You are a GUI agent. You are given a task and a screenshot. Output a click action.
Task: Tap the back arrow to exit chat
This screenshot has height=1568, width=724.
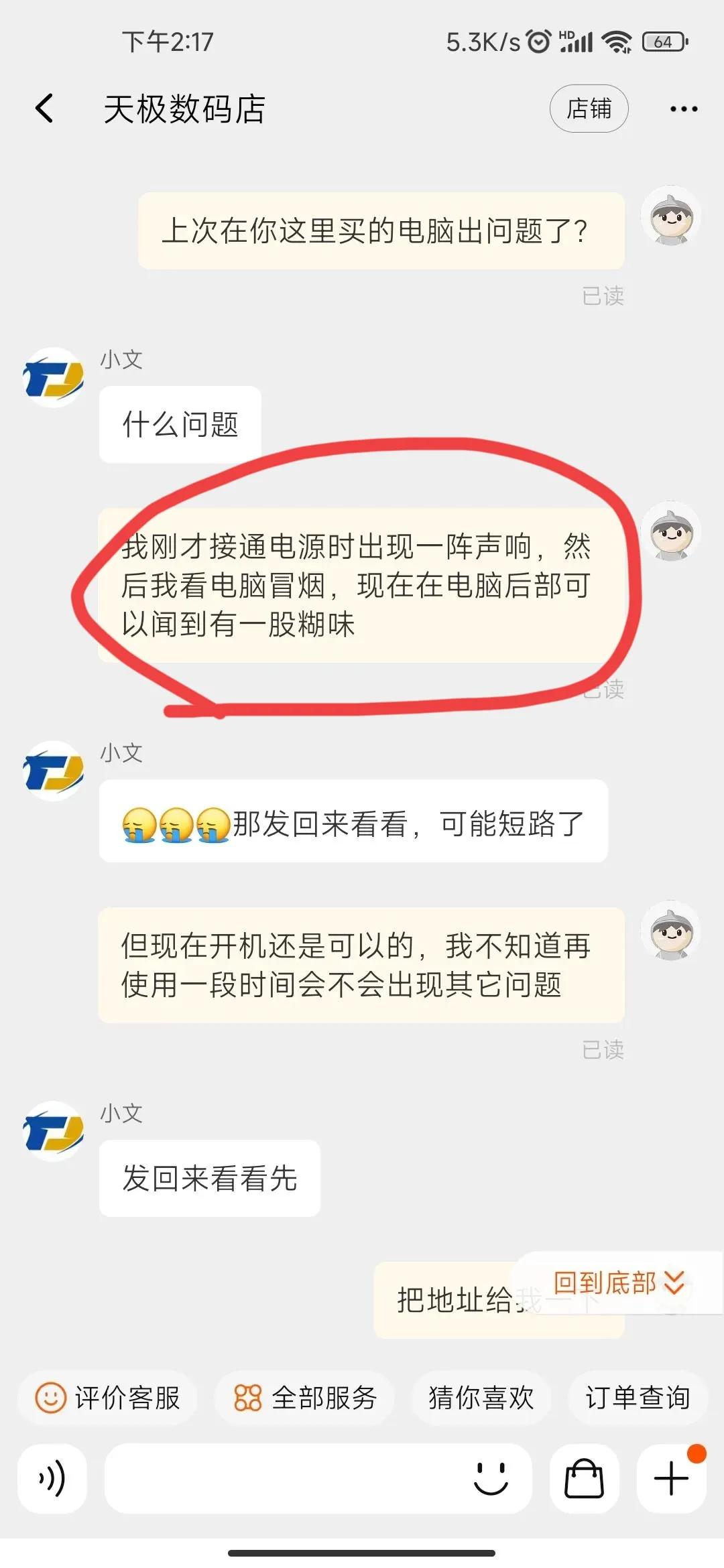[x=44, y=108]
